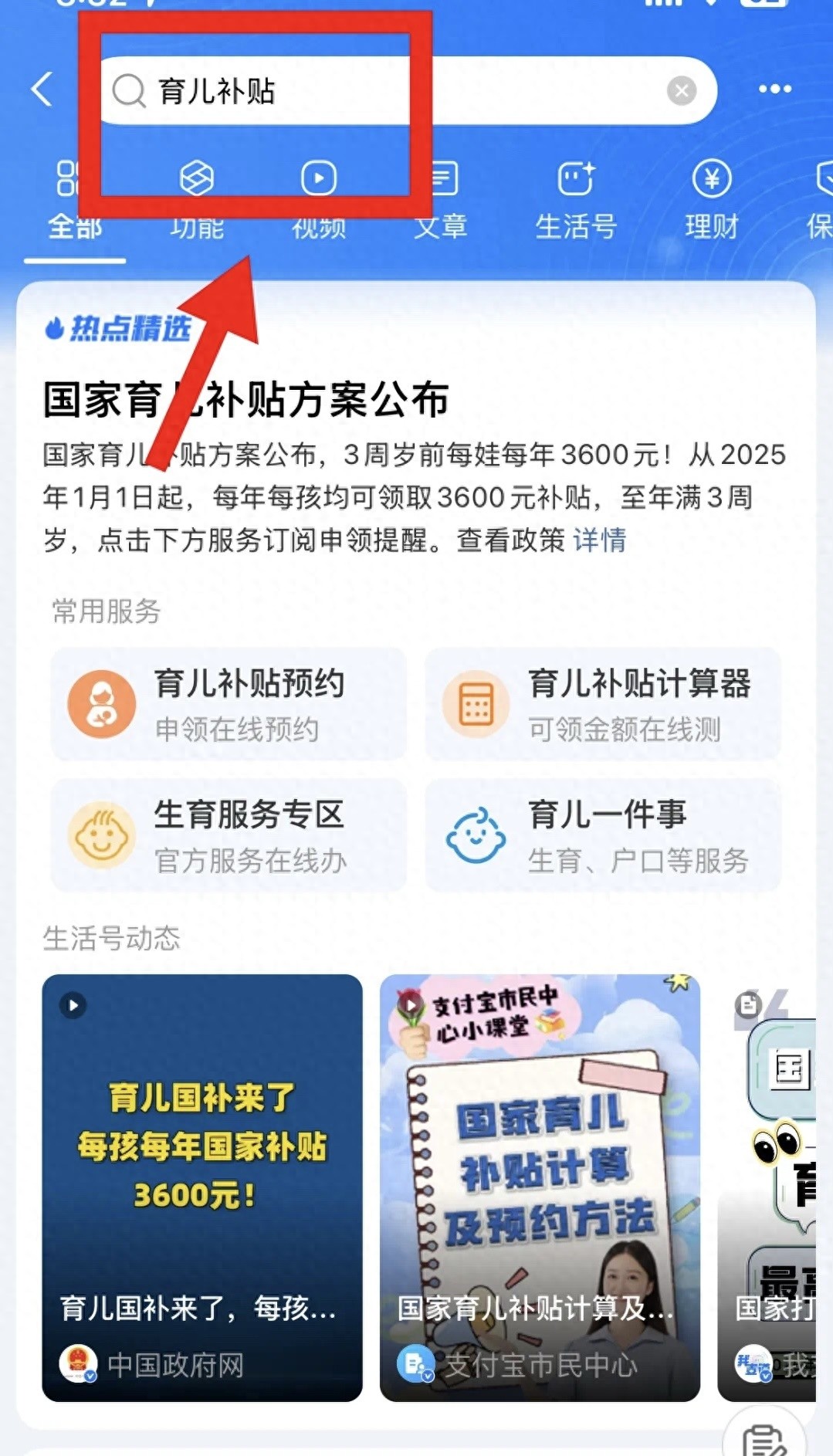Switch to the 功能 tab
The width and height of the screenshot is (833, 1456).
click(197, 199)
